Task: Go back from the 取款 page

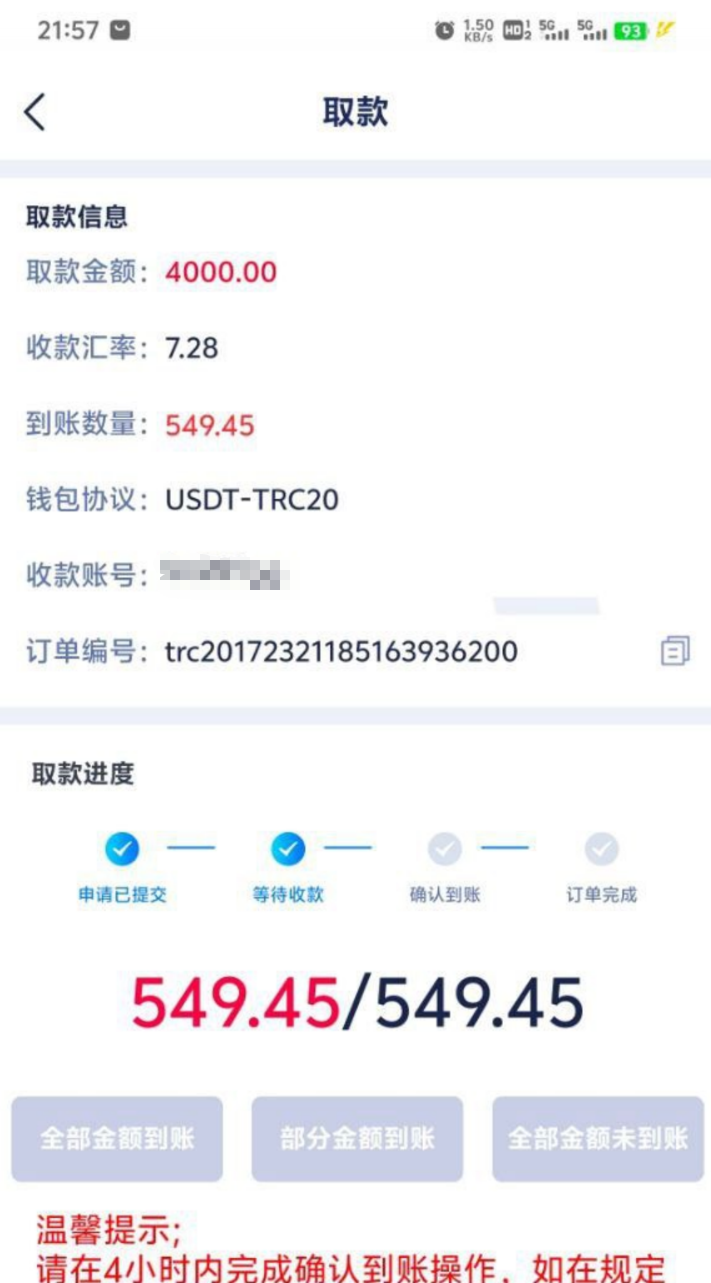Action: (x=35, y=112)
